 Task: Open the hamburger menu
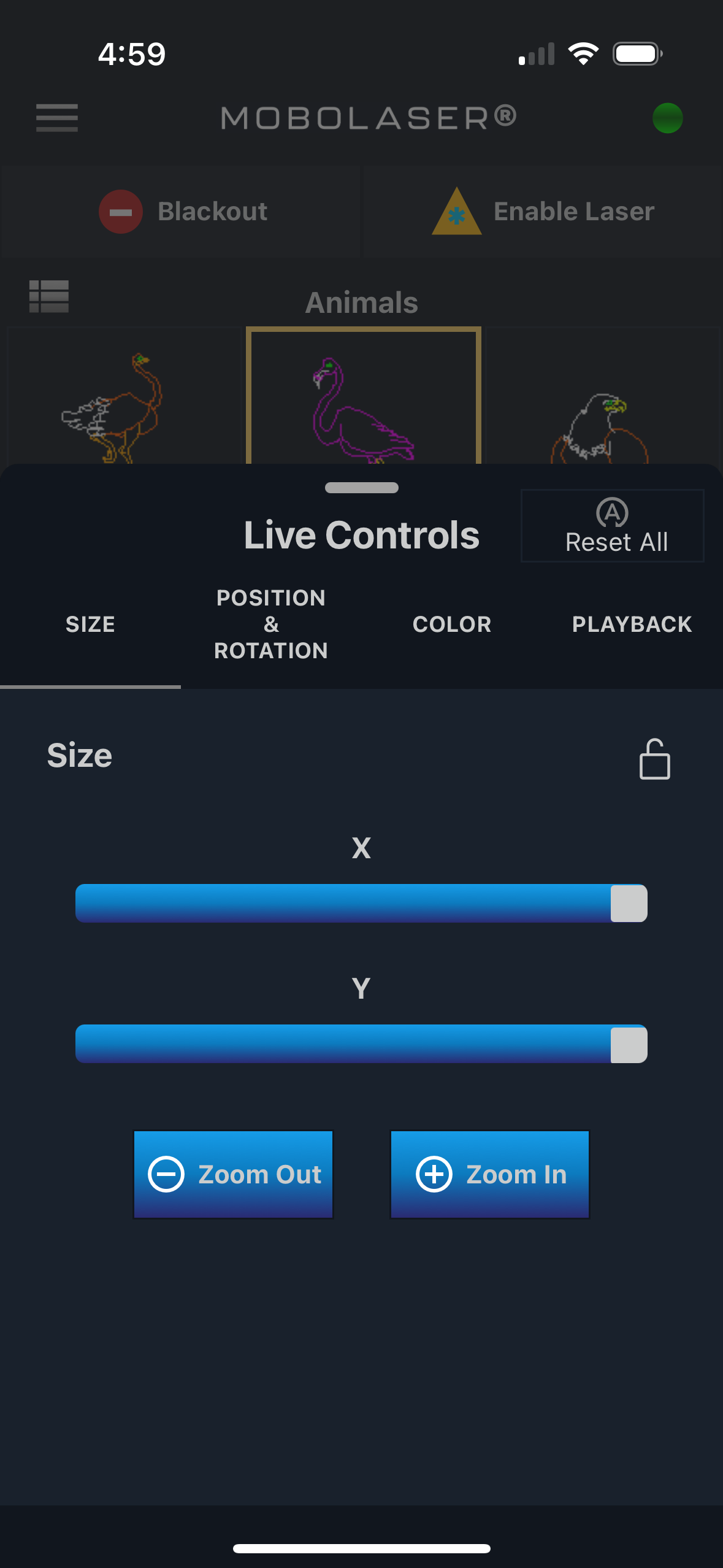click(x=56, y=117)
